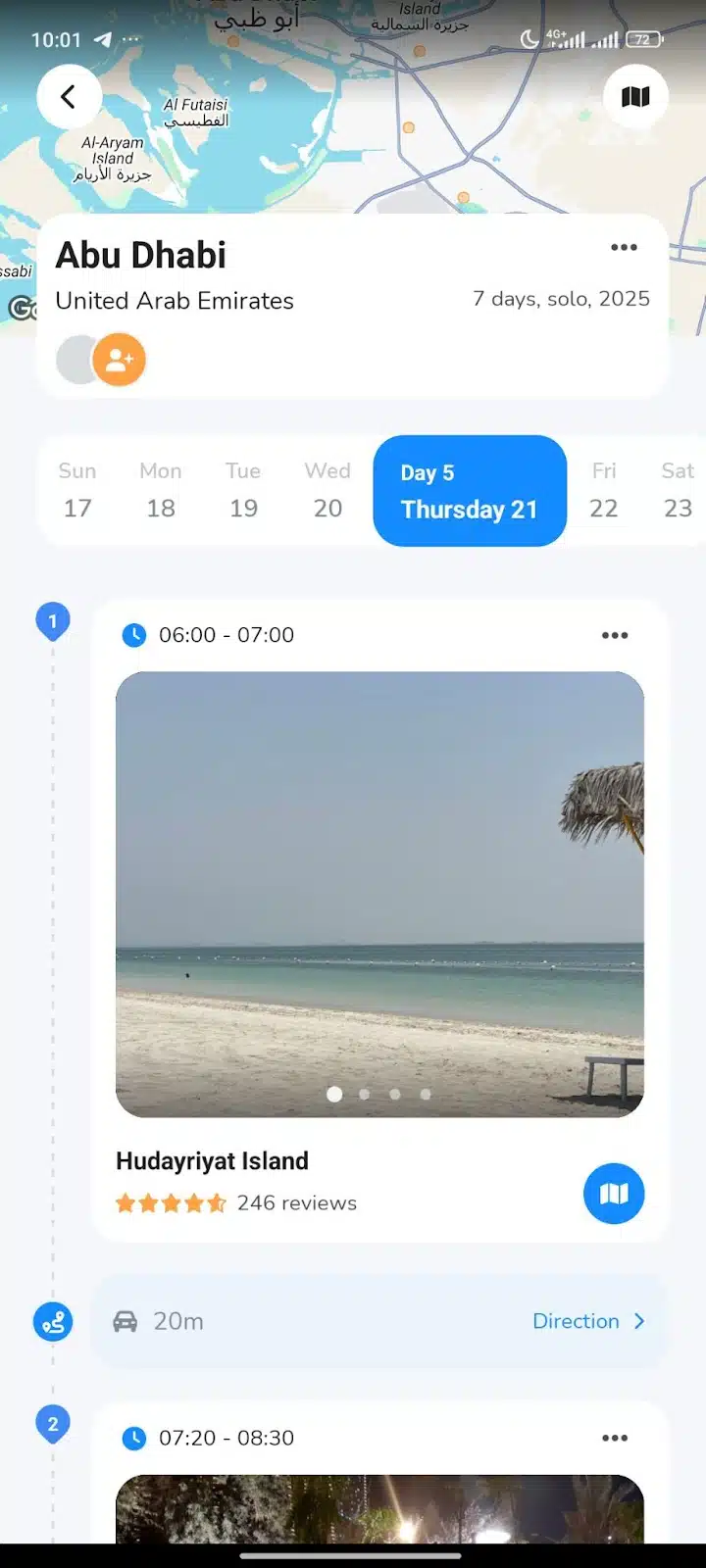Switch to Tue 19
Viewport: 706px width, 1568px height.
[243, 490]
